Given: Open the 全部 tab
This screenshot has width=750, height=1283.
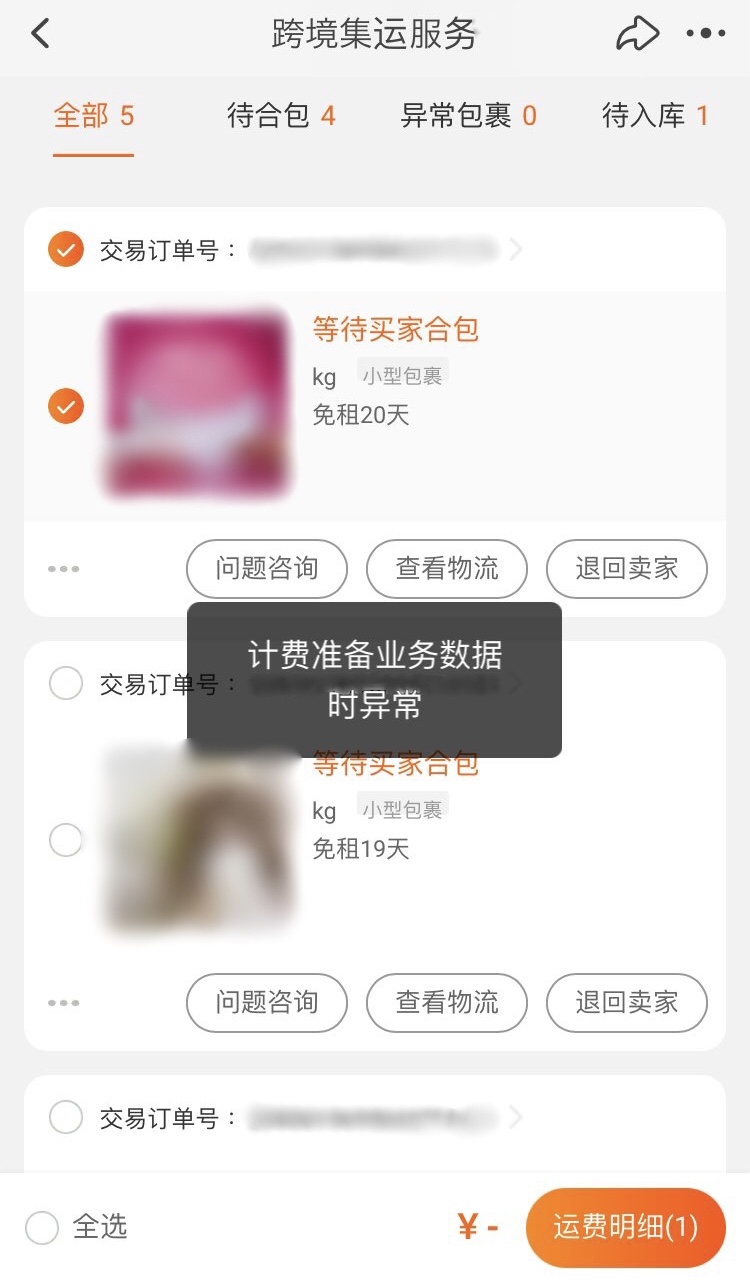Looking at the screenshot, I should click(x=93, y=116).
